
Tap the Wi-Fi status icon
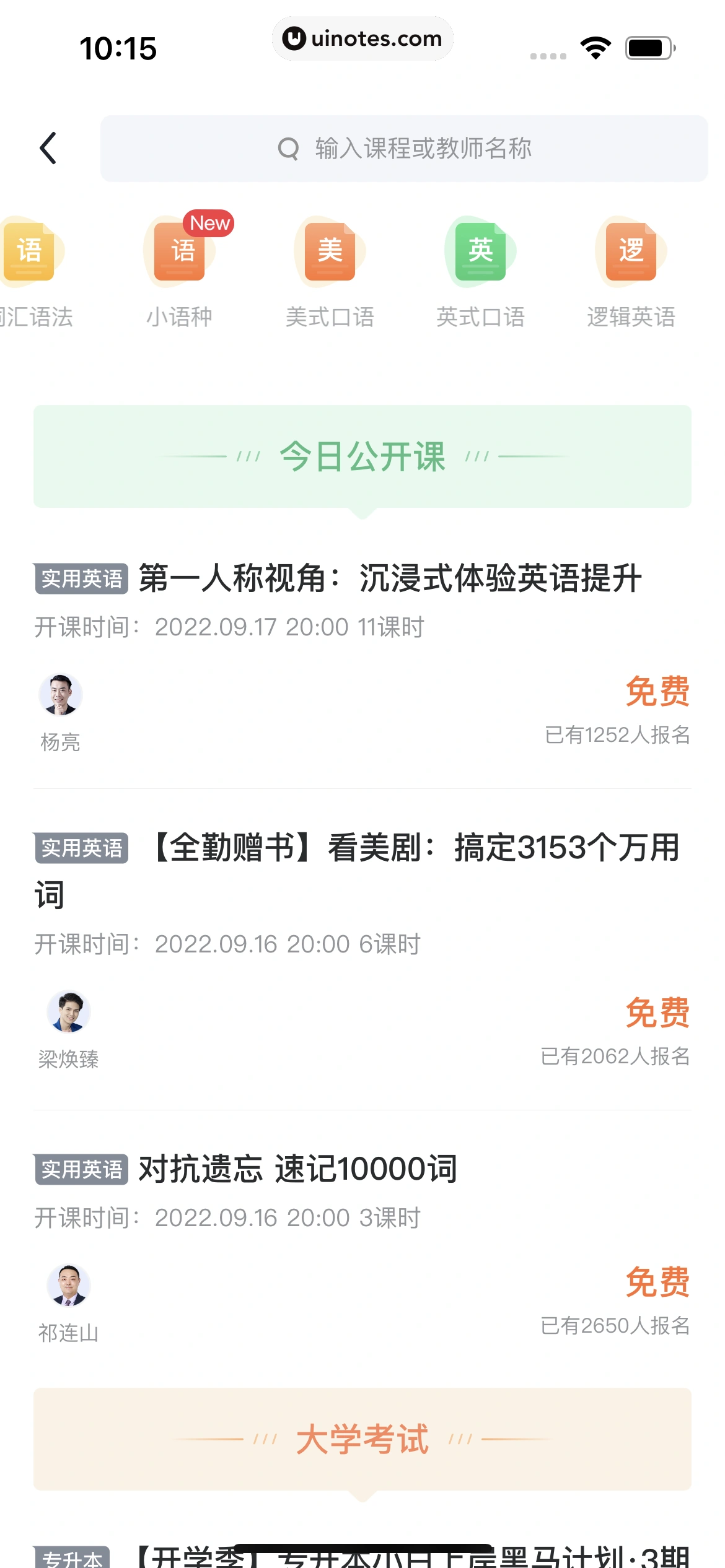click(595, 46)
